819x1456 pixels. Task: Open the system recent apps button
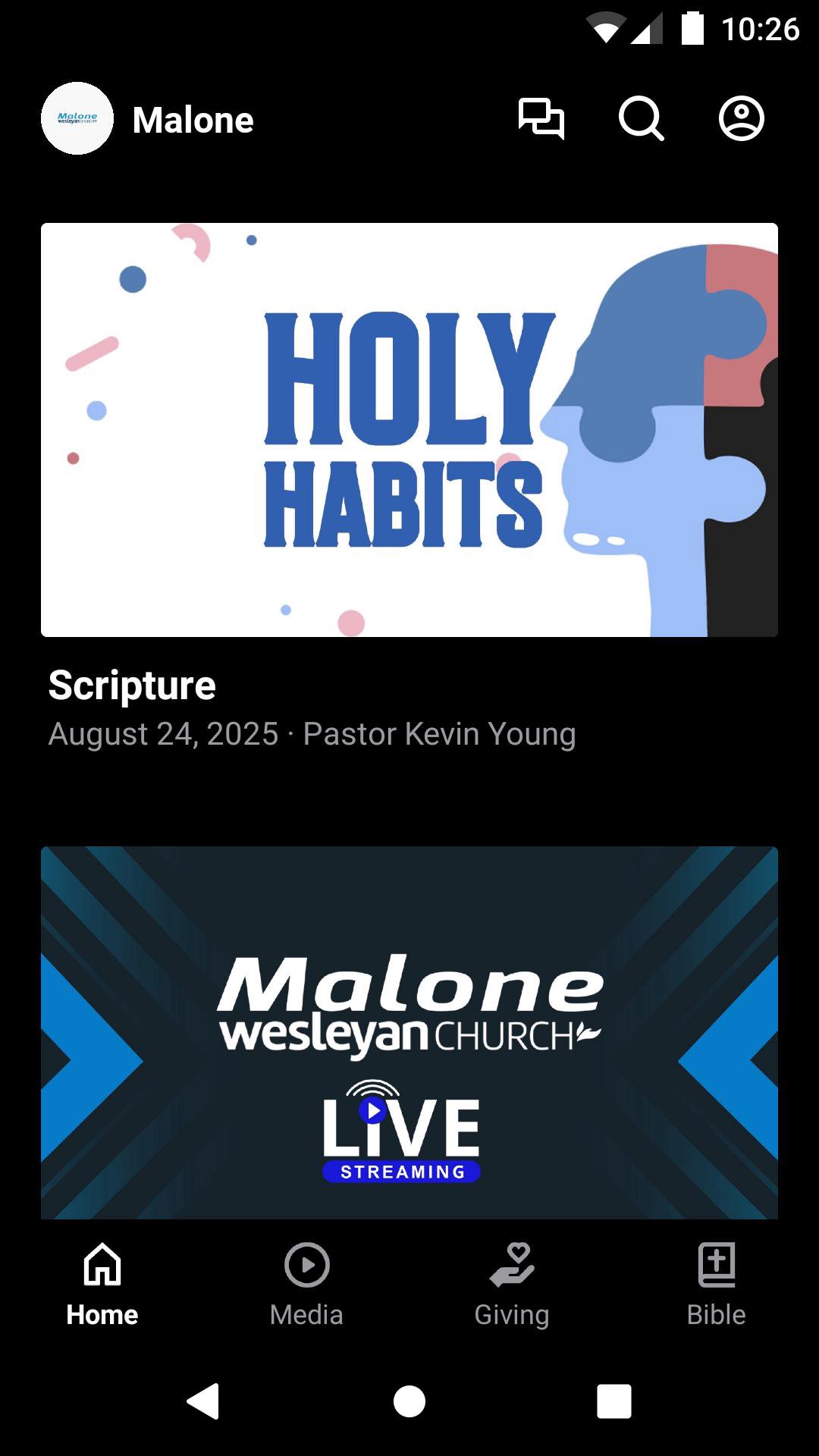[x=614, y=1401]
